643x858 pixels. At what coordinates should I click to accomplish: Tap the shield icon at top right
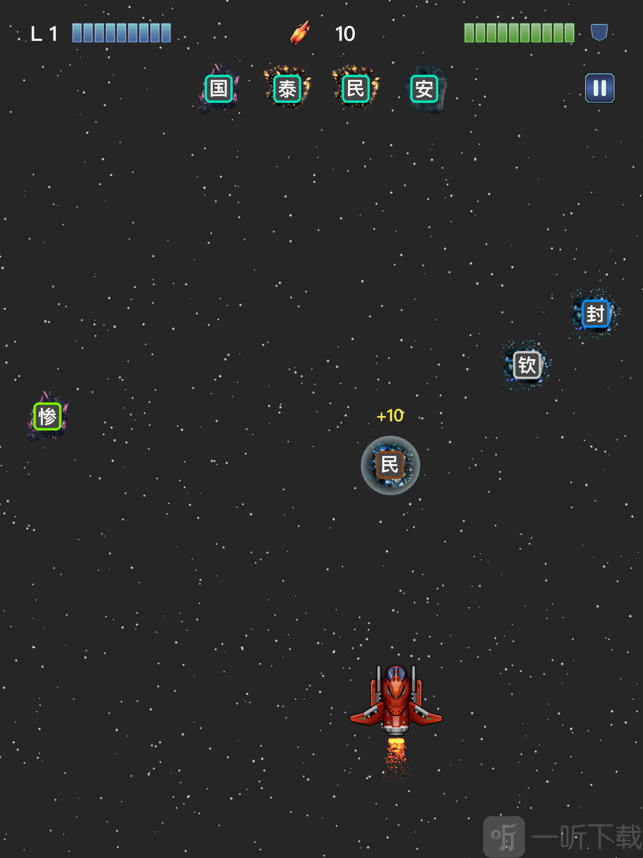click(599, 33)
